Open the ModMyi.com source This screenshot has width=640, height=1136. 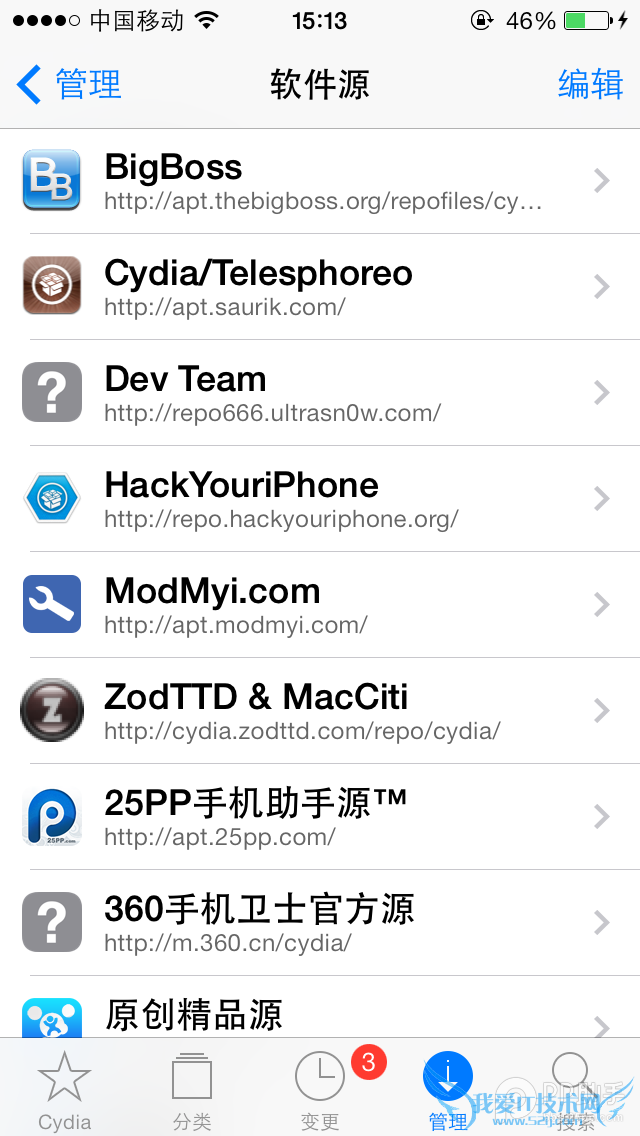point(320,605)
